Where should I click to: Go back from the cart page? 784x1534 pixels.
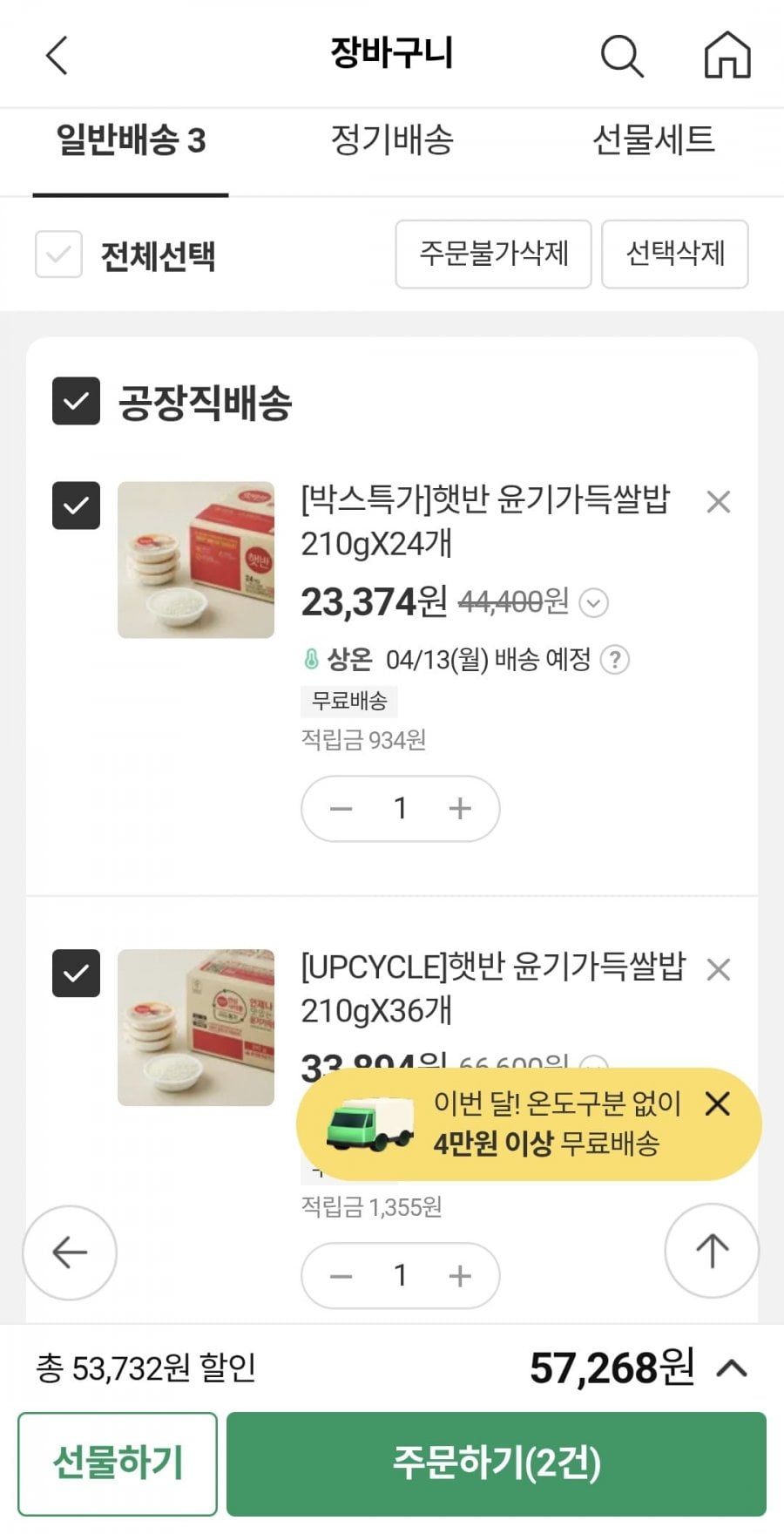[57, 56]
